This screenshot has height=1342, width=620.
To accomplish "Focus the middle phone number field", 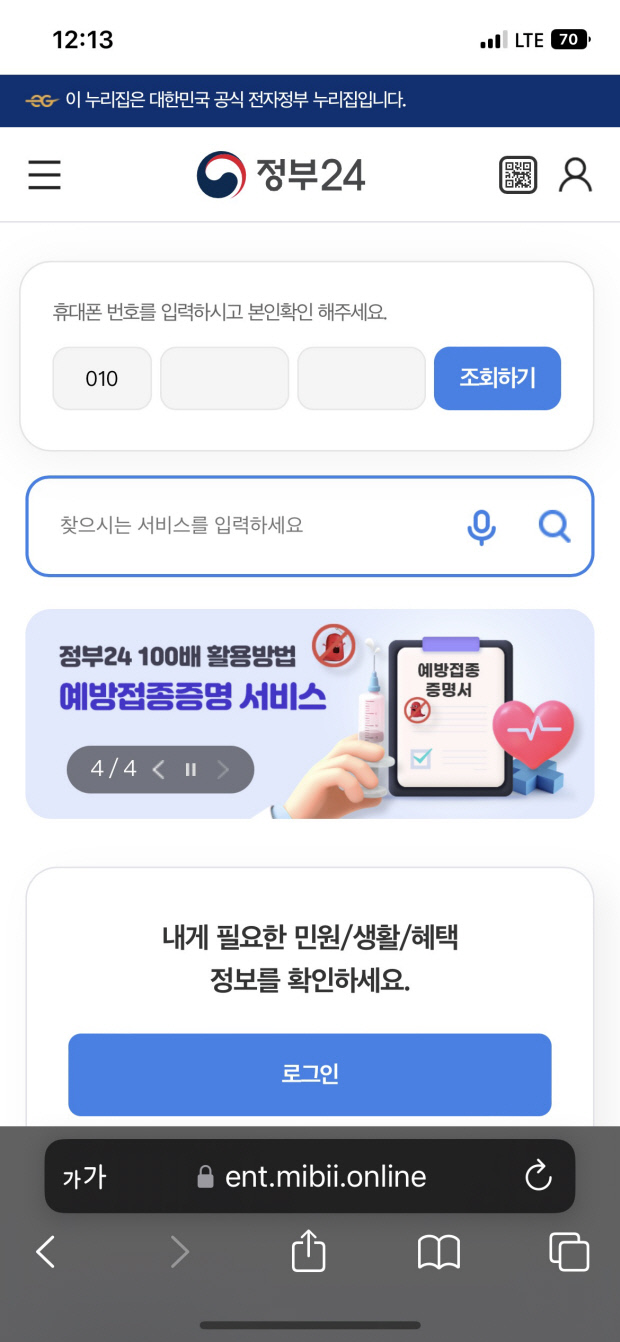I will (x=224, y=379).
